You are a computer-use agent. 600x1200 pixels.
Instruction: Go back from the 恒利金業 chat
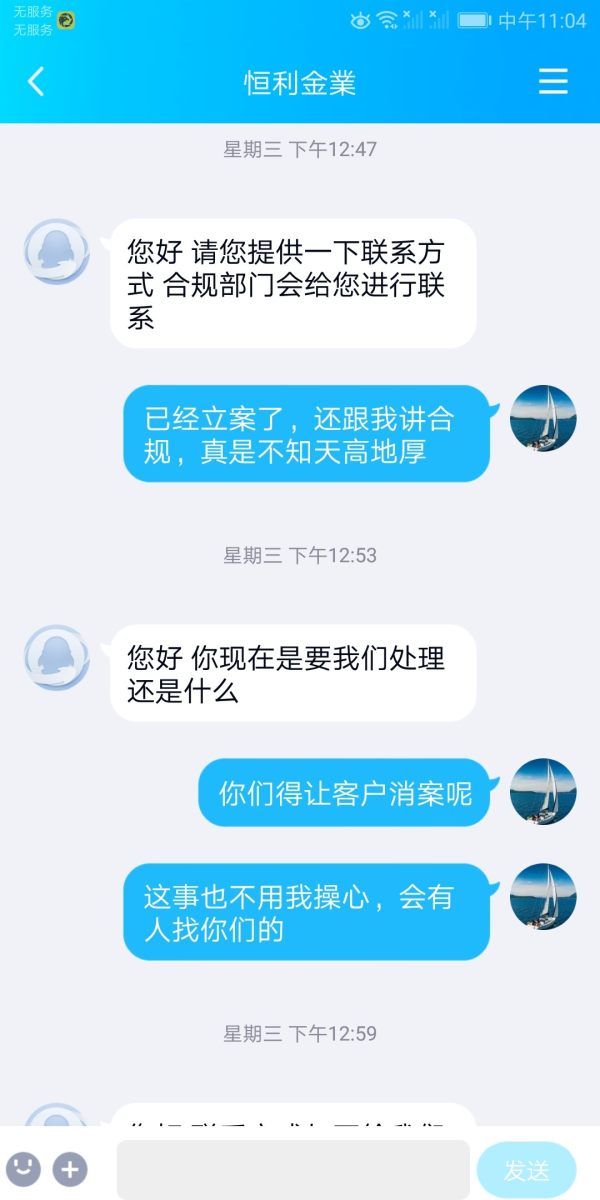(36, 81)
